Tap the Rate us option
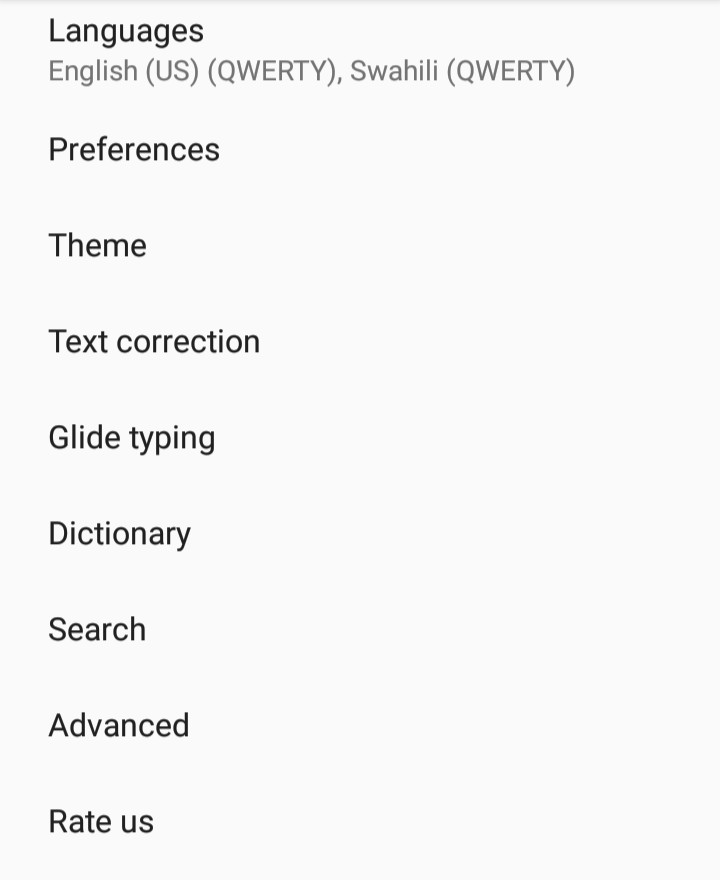The image size is (720, 880). coord(101,822)
